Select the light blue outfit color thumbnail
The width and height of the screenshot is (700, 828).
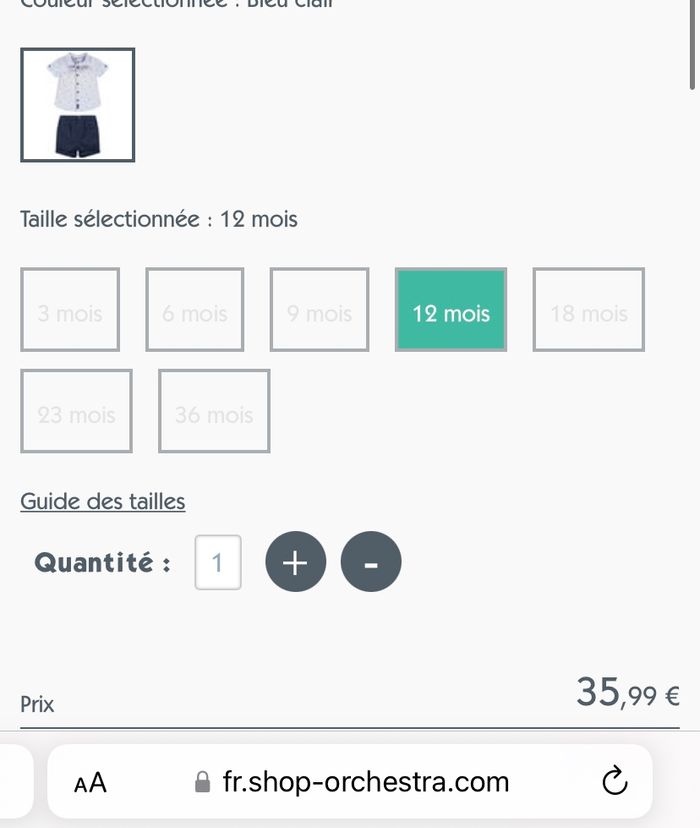(x=77, y=105)
